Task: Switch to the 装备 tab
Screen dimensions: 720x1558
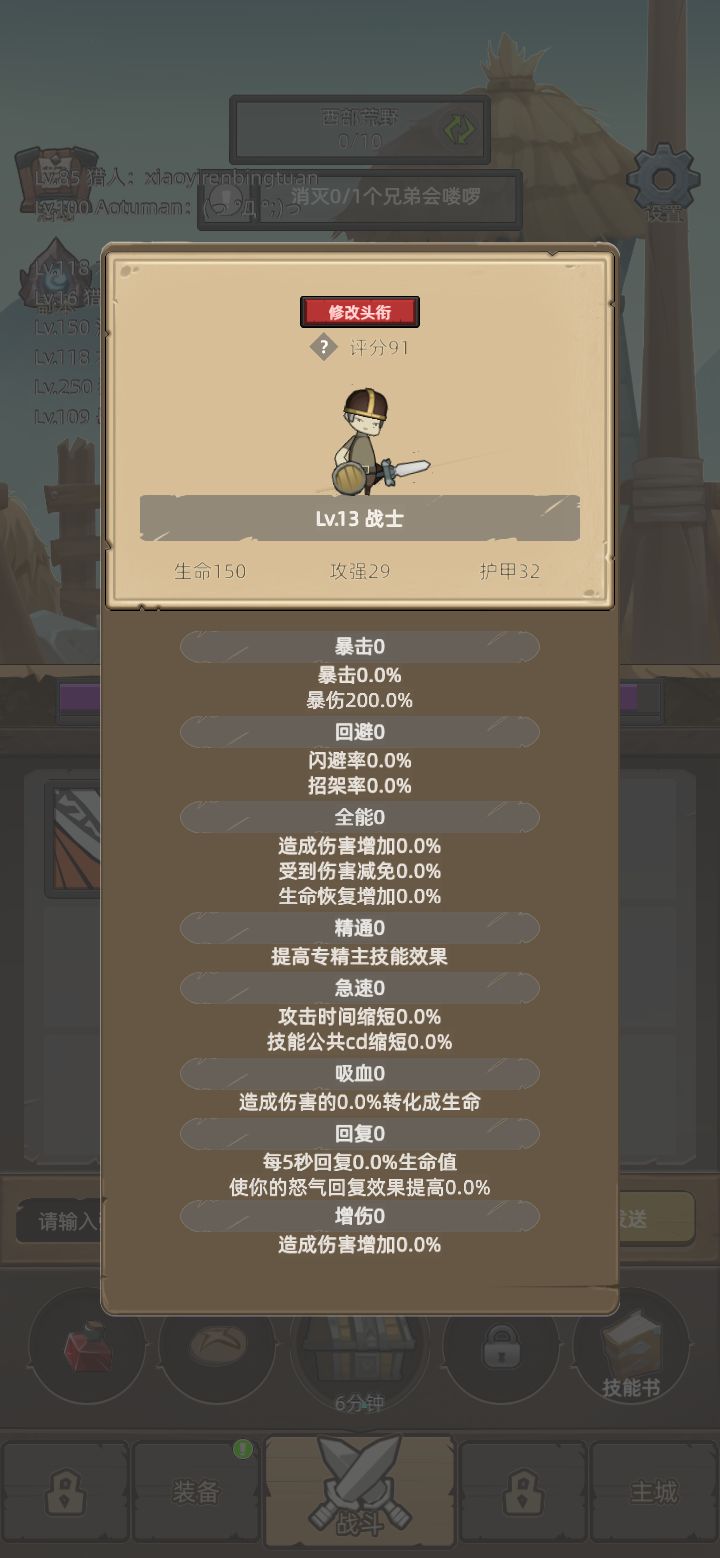Action: tap(196, 1493)
